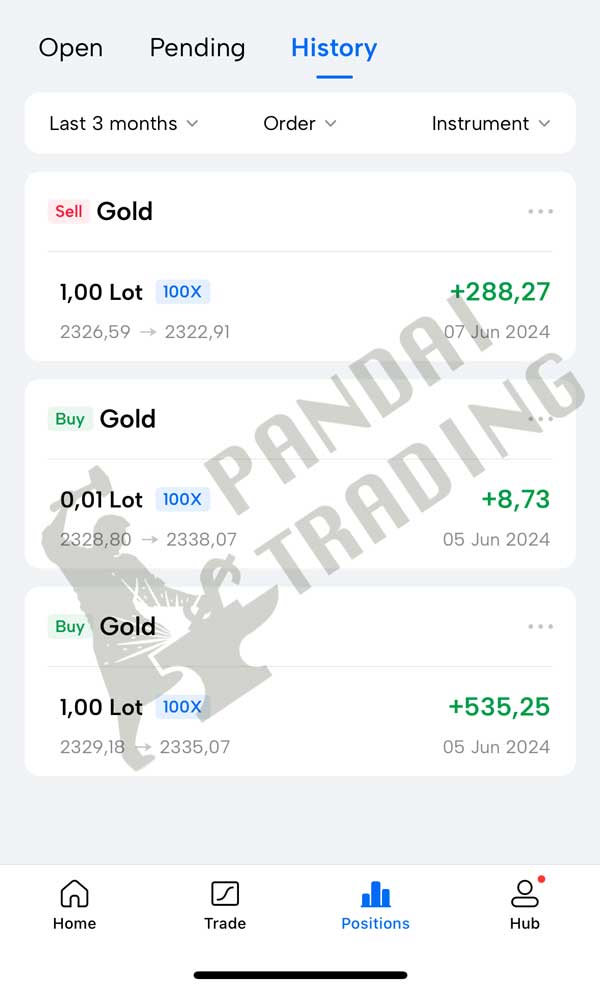Go to the Home tab

(75, 905)
